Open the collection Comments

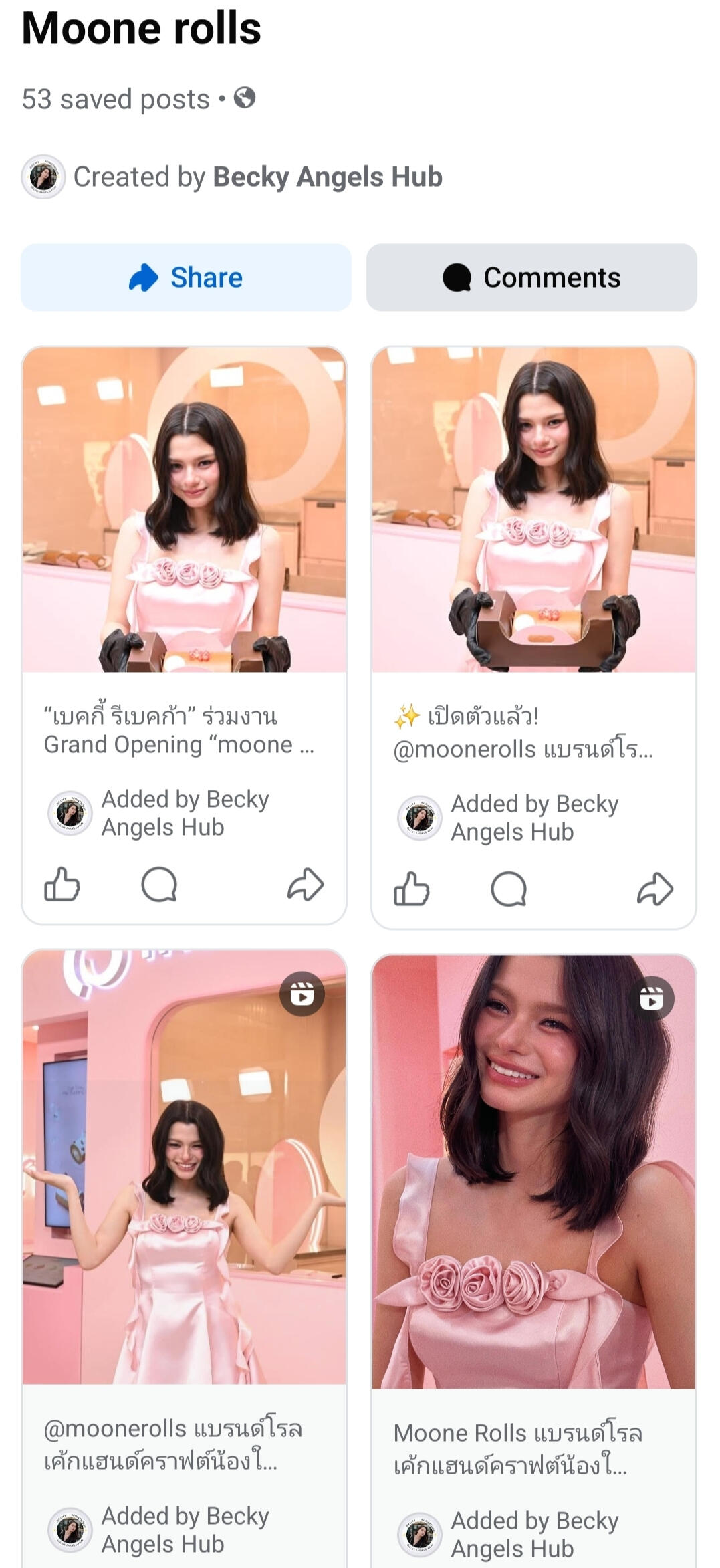pos(531,277)
